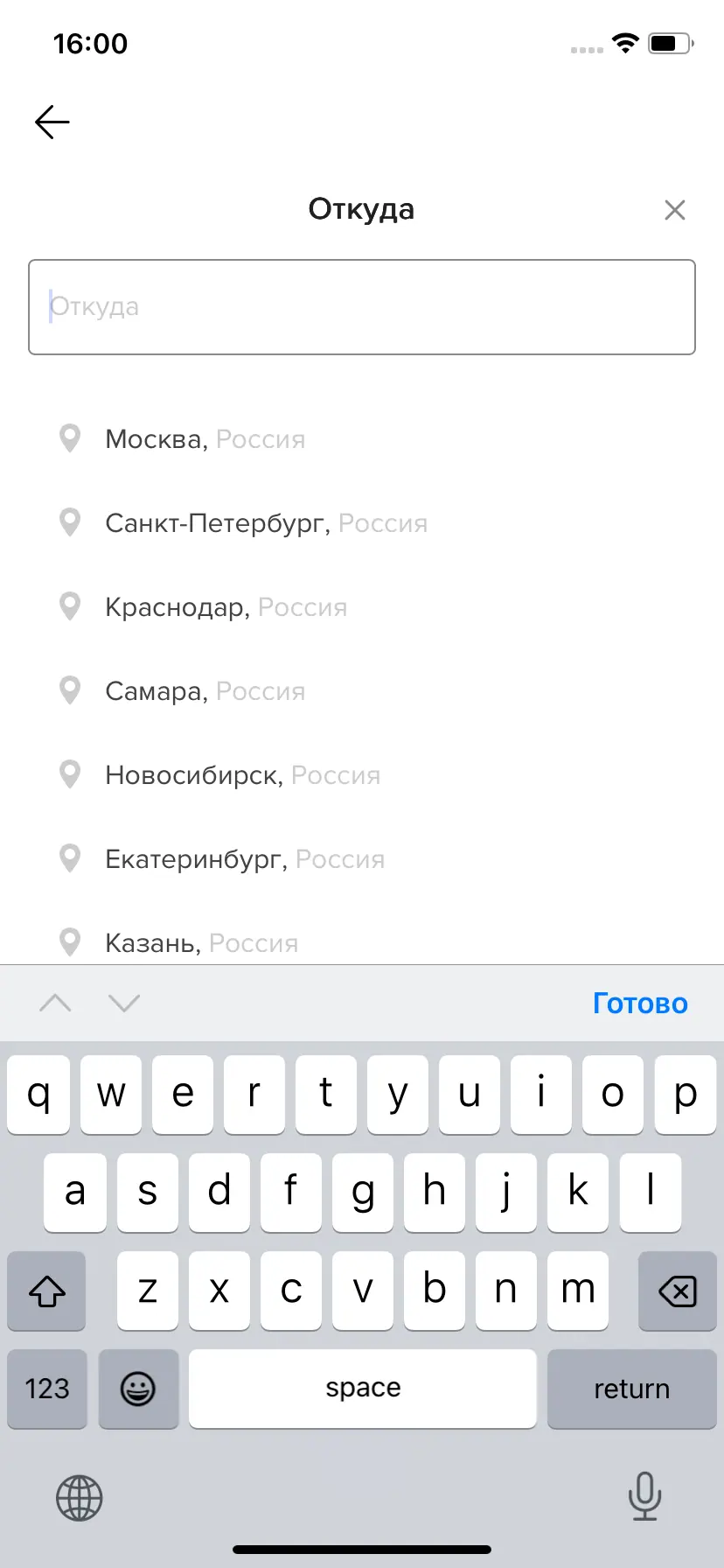The height and width of the screenshot is (1568, 724).
Task: Choose Санкт-Петербург, Россия
Action: [266, 523]
